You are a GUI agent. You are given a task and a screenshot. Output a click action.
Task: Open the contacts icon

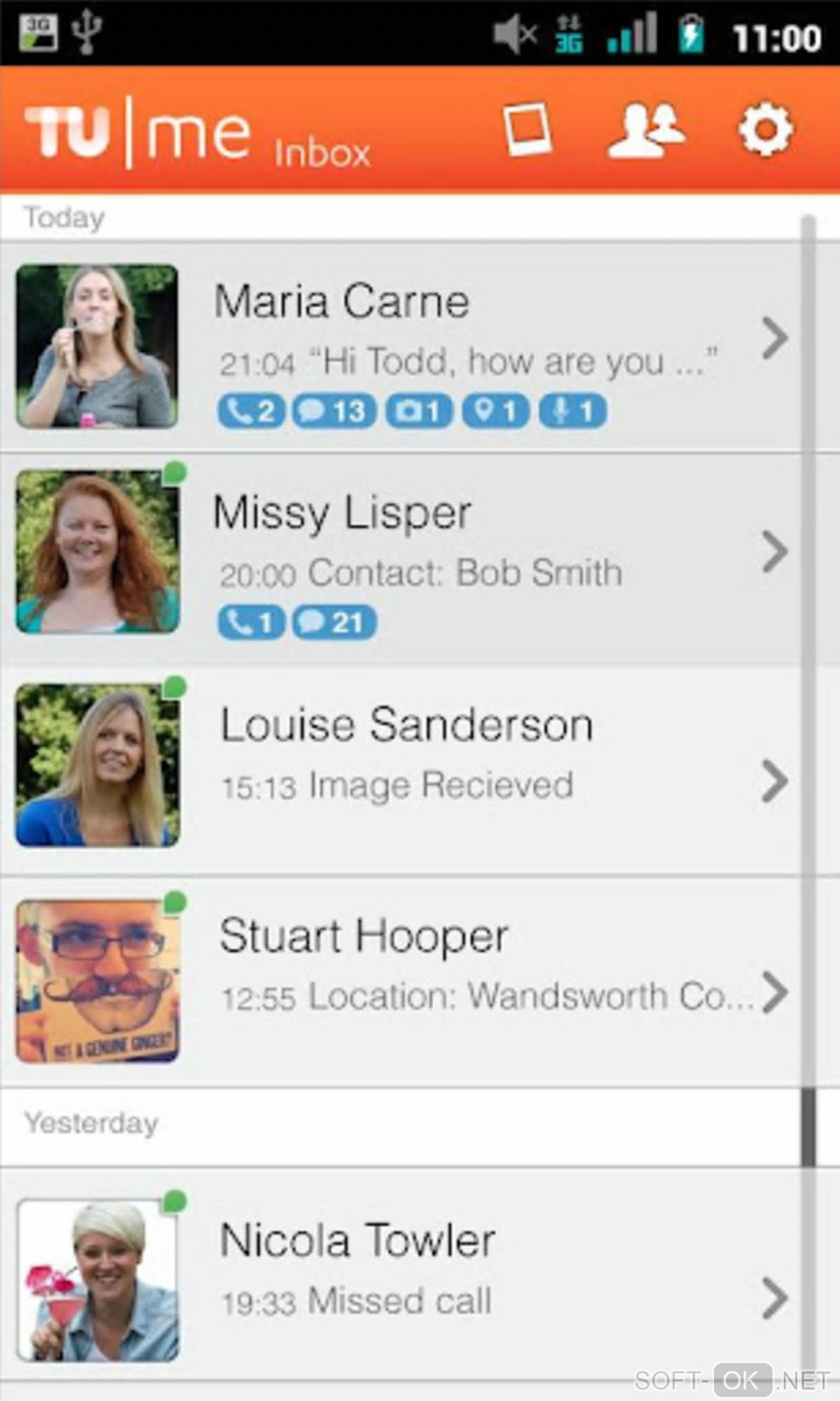646,129
